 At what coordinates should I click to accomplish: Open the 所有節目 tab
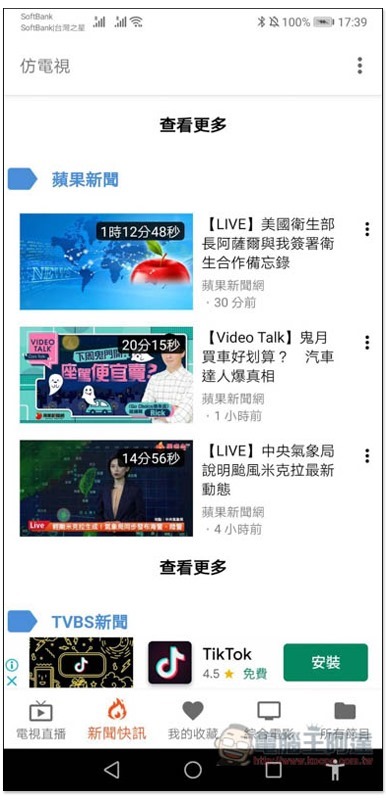point(345,721)
